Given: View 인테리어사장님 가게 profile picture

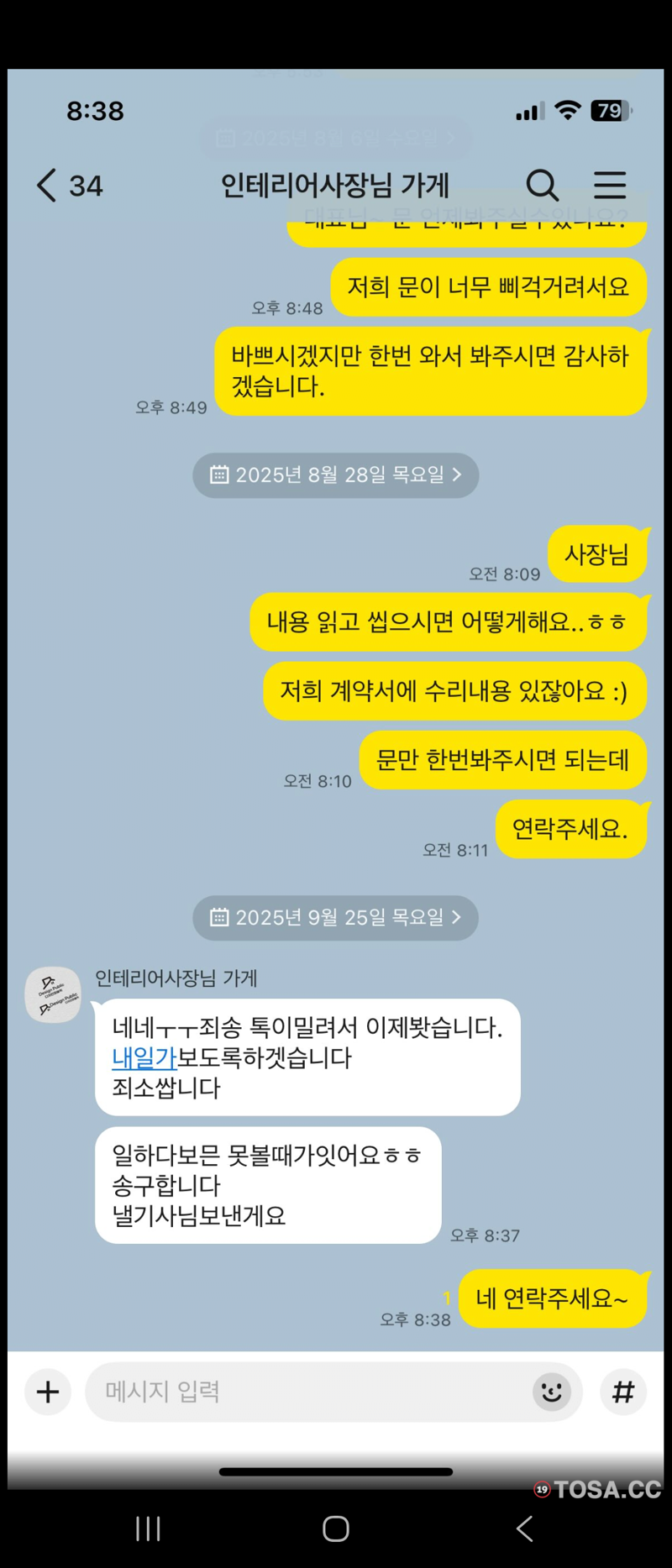Looking at the screenshot, I should [x=53, y=994].
